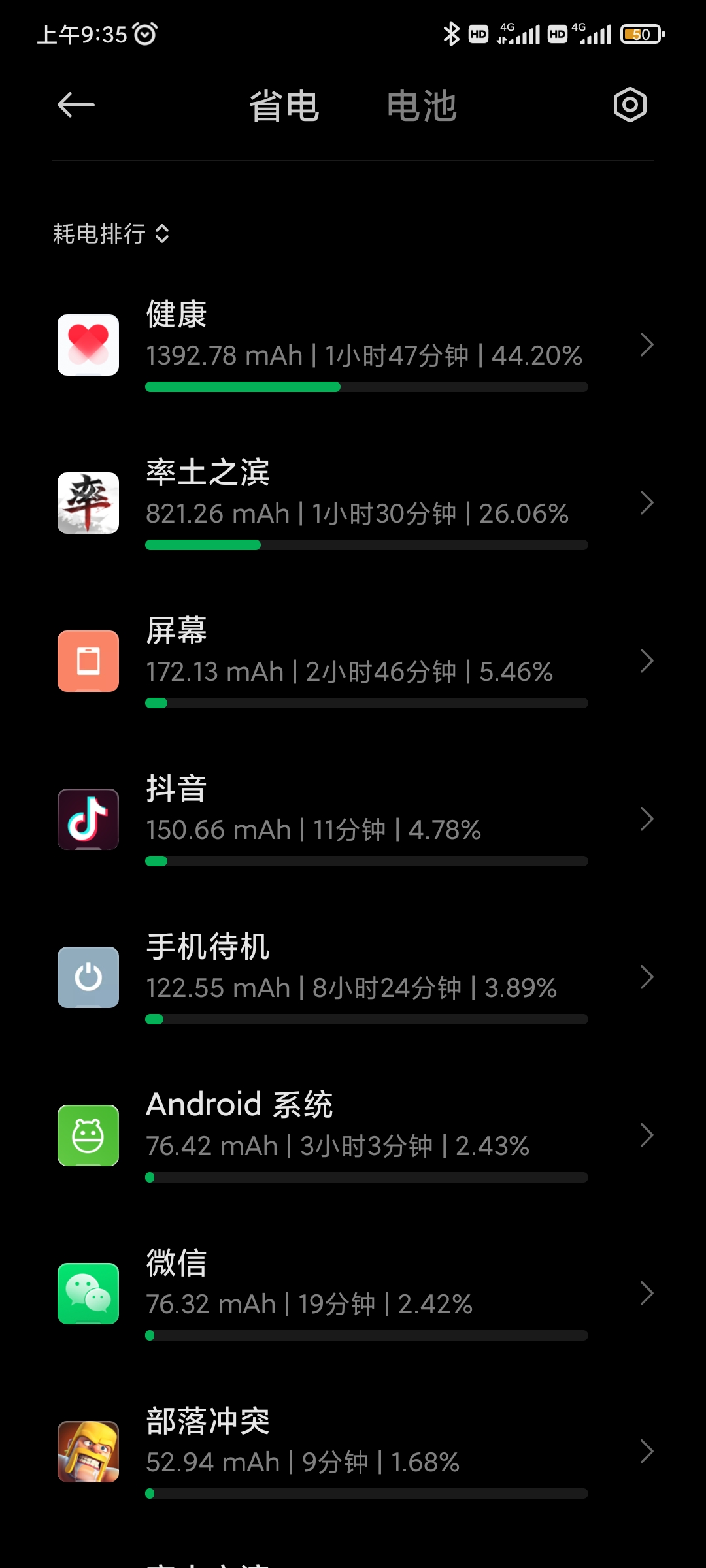This screenshot has height=1568, width=706.
Task: Open 手机待机 usage entry
Action: [x=353, y=977]
